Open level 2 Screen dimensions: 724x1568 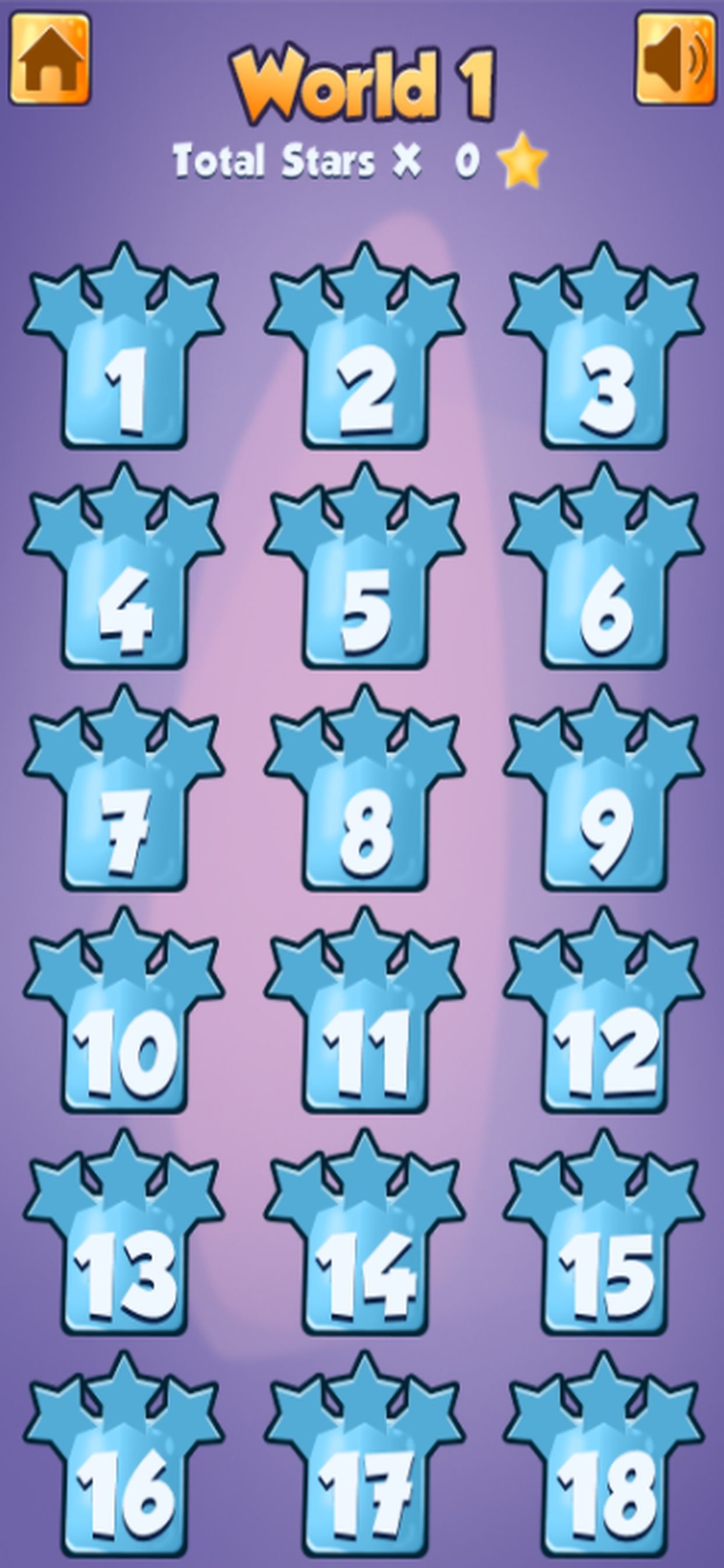pos(364,346)
